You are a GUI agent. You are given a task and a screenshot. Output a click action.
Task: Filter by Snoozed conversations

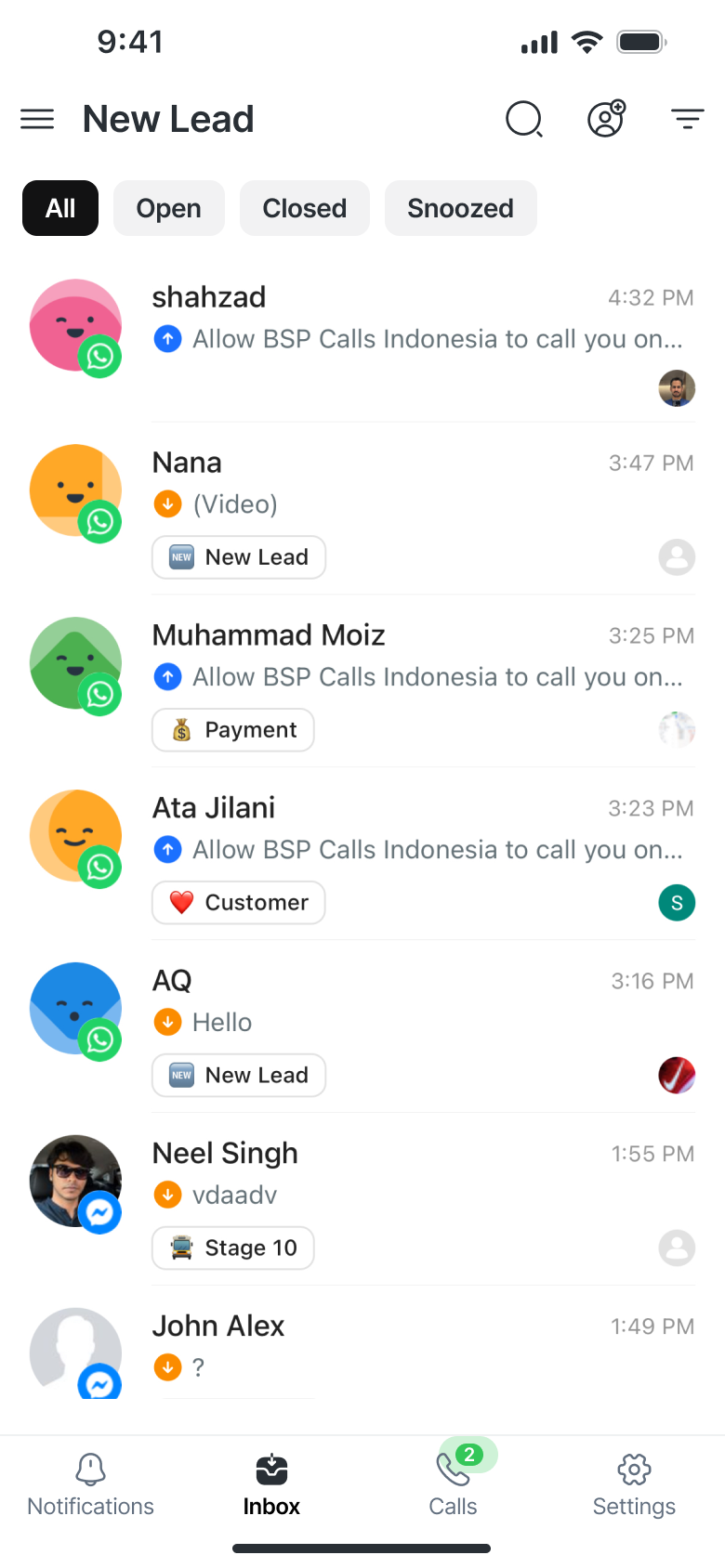(x=460, y=208)
